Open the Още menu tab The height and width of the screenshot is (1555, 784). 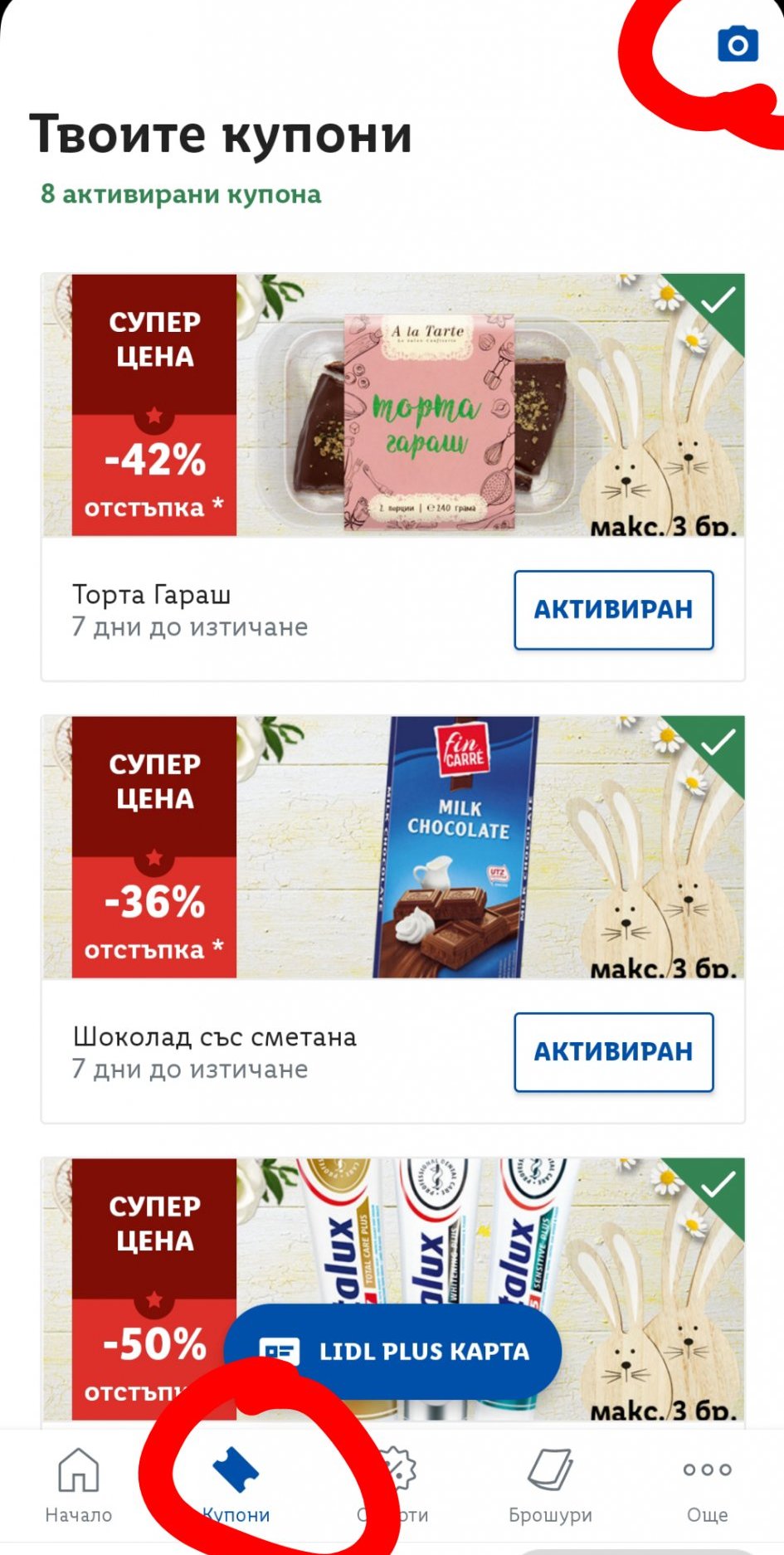[x=707, y=1484]
